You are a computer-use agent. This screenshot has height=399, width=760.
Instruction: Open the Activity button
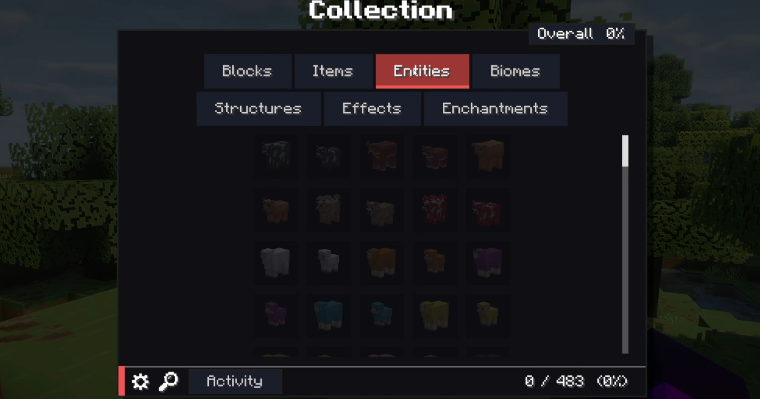click(235, 382)
